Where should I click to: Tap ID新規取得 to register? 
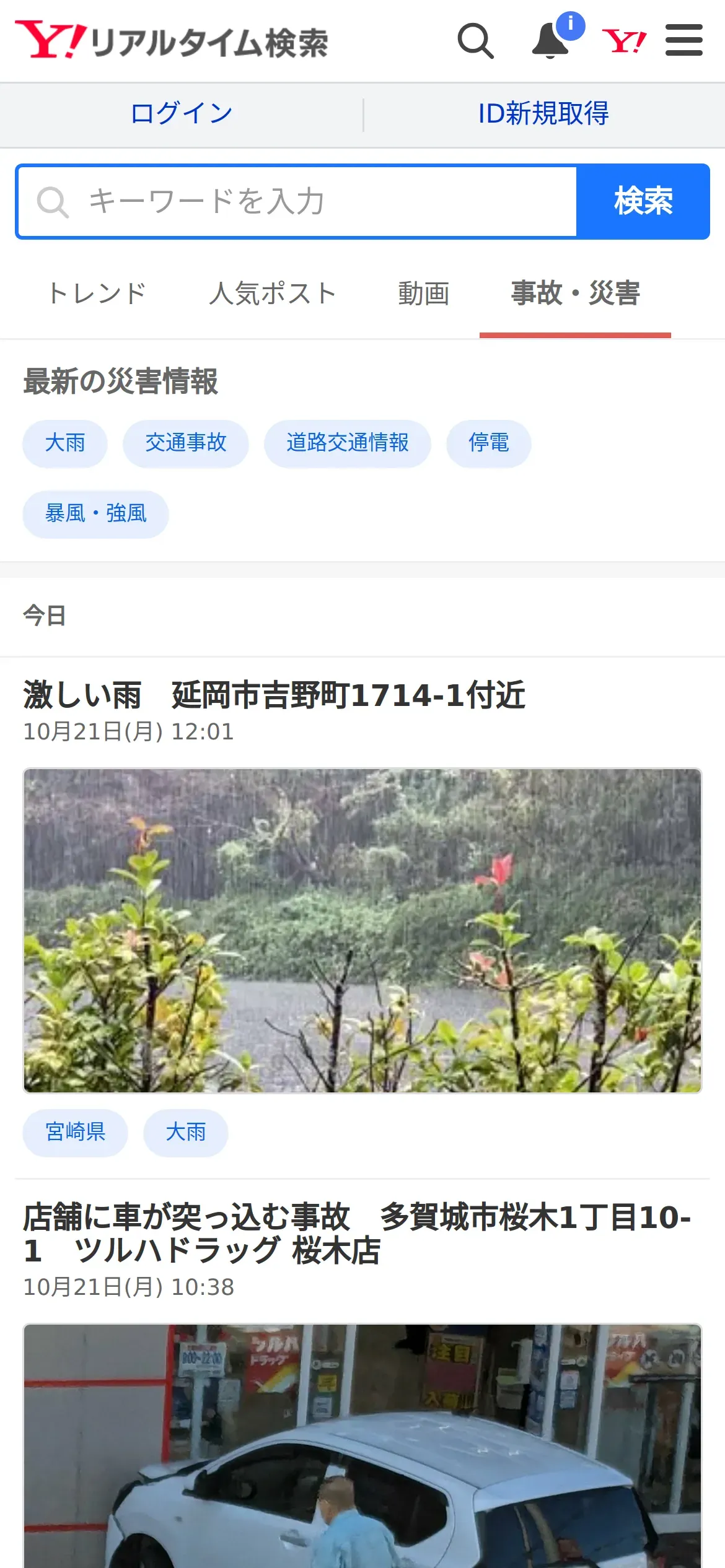[543, 114]
